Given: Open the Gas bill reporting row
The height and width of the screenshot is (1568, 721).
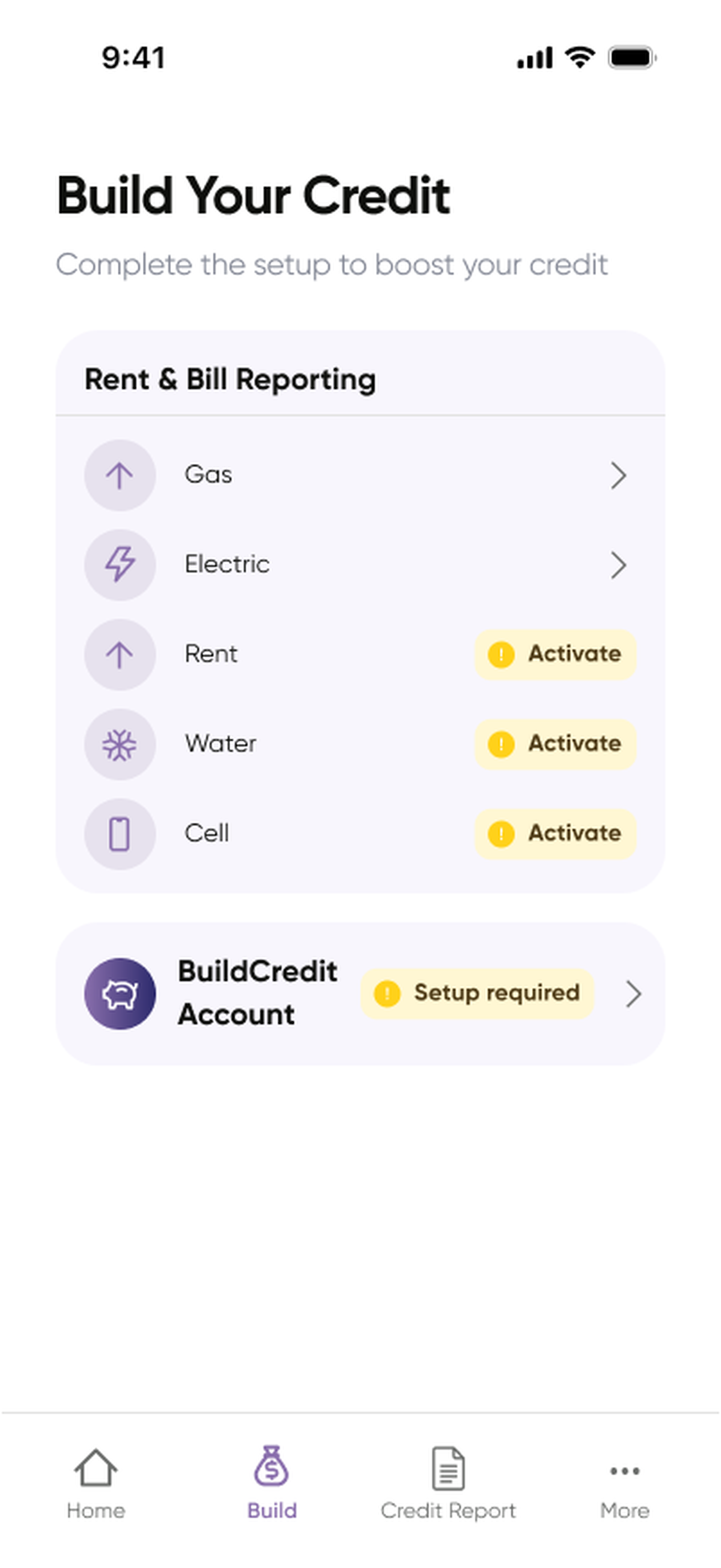Looking at the screenshot, I should click(359, 475).
